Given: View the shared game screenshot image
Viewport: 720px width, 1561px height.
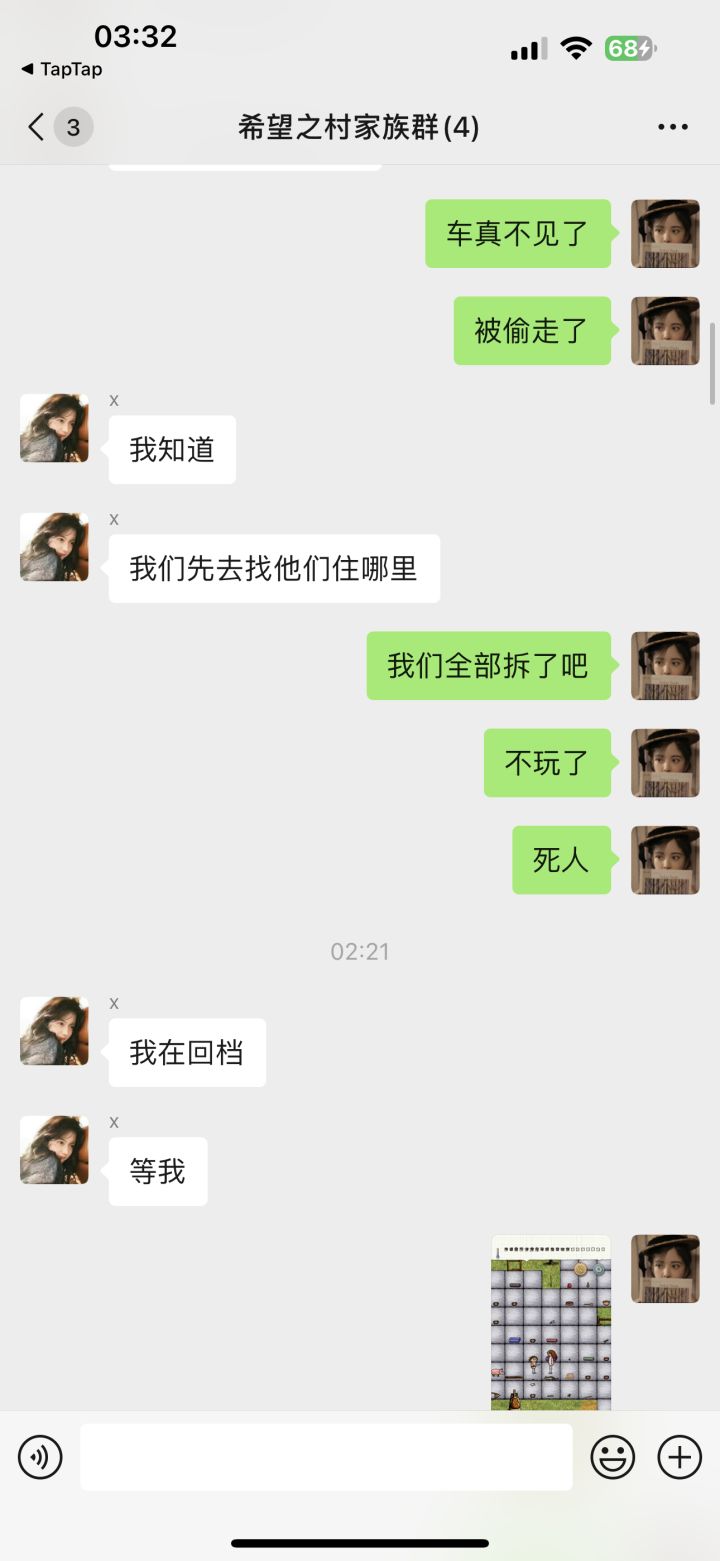Looking at the screenshot, I should (550, 1322).
